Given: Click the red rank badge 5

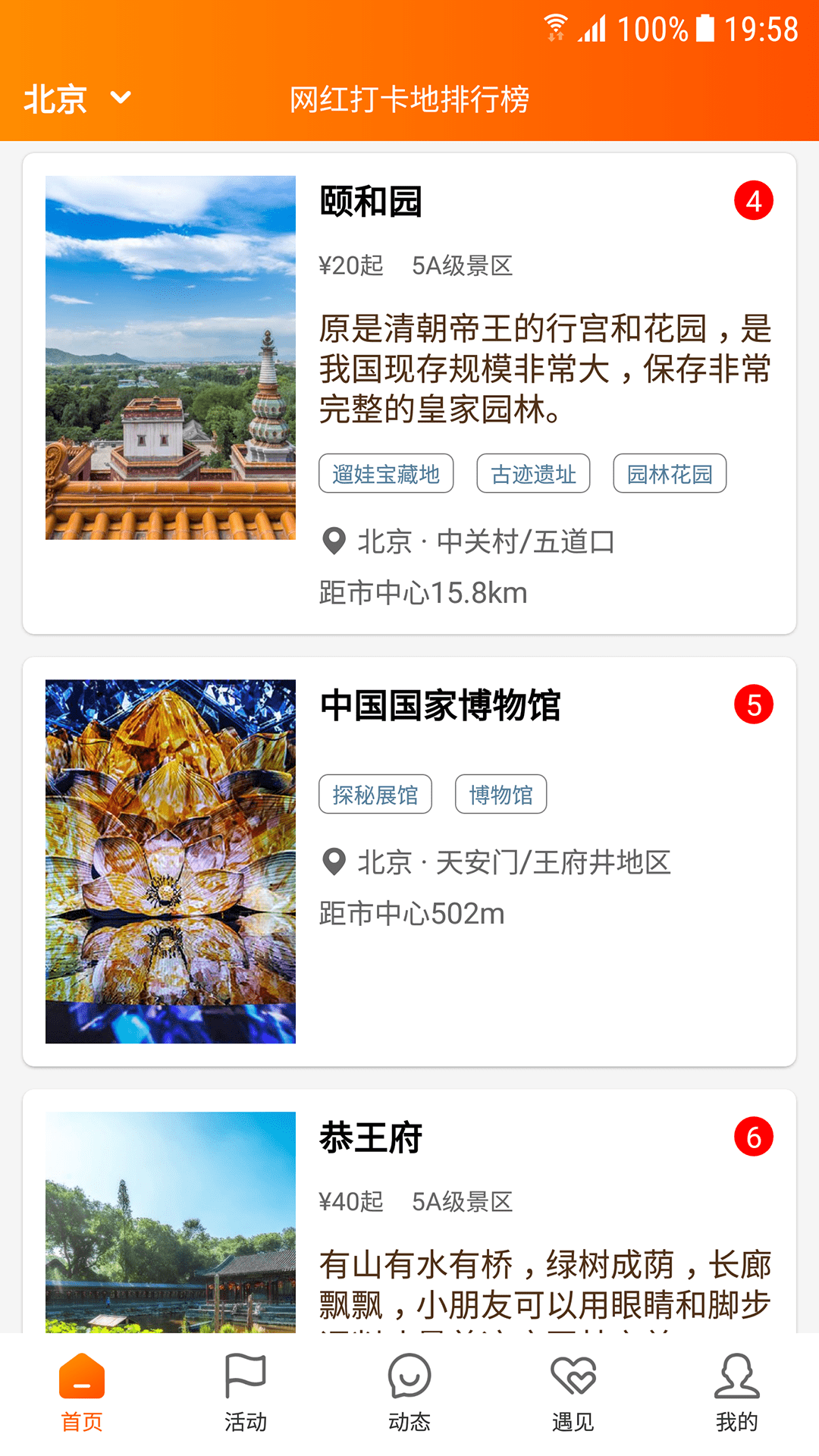Looking at the screenshot, I should (753, 706).
